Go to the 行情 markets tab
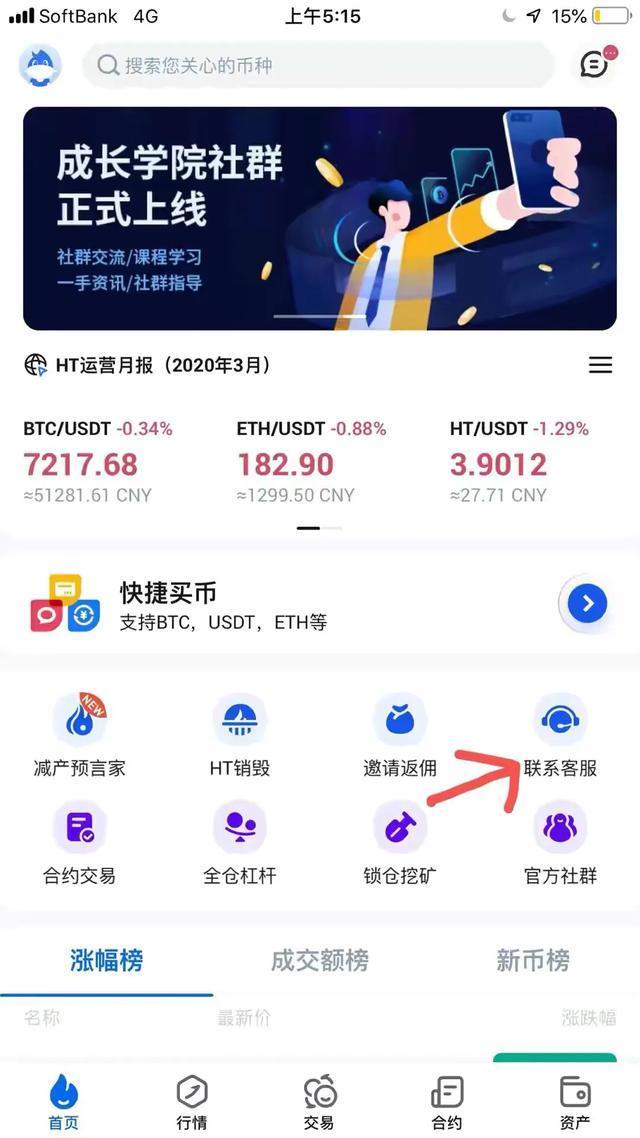Image resolution: width=640 pixels, height=1138 pixels. pos(191,1101)
